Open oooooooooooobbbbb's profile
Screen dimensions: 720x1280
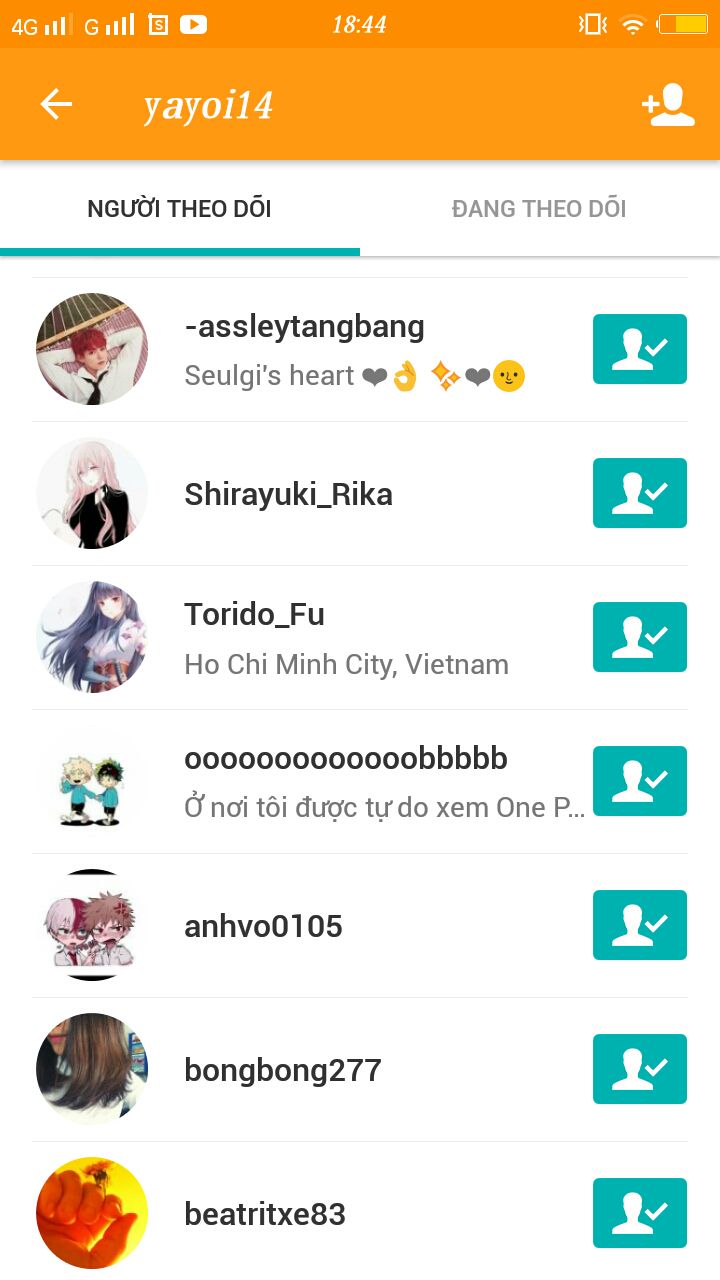coord(345,759)
